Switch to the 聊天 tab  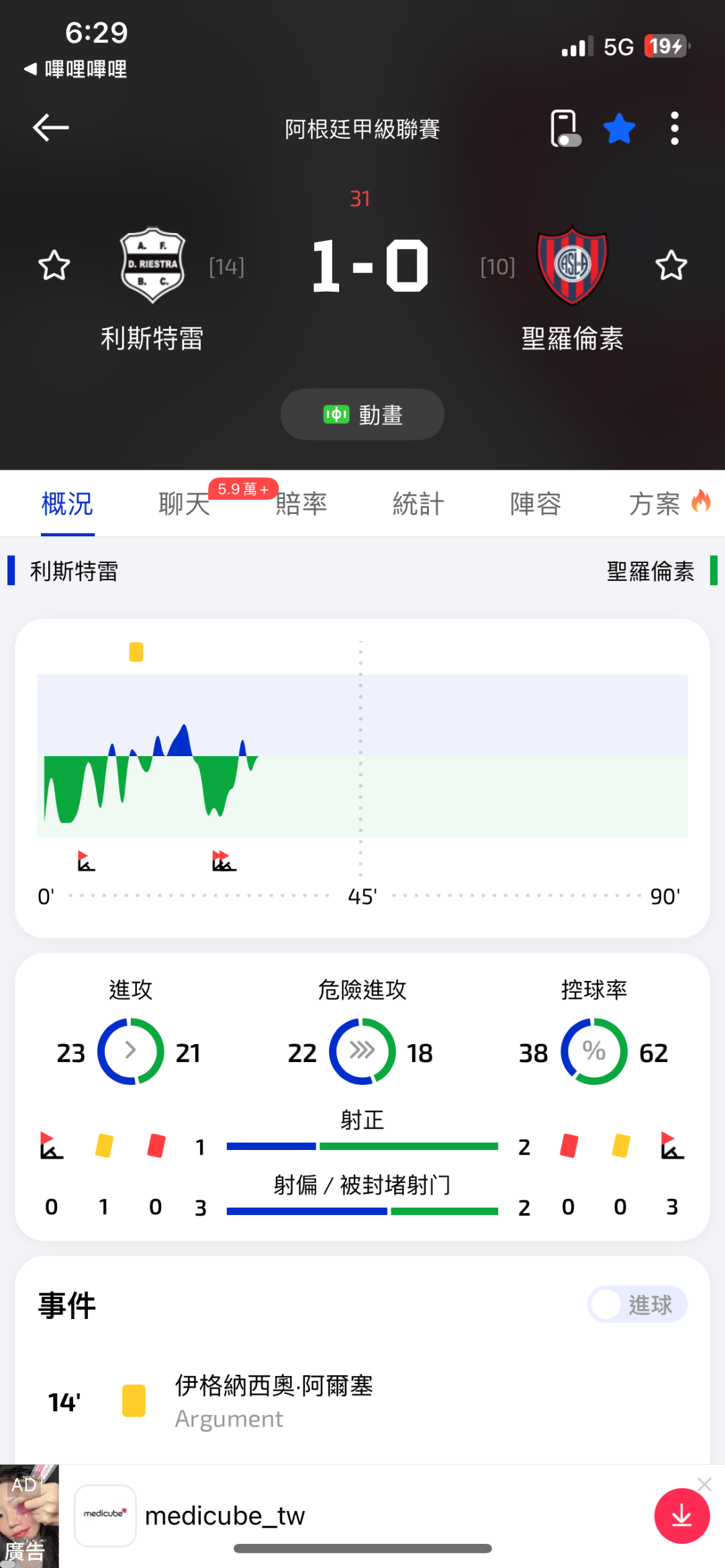185,504
